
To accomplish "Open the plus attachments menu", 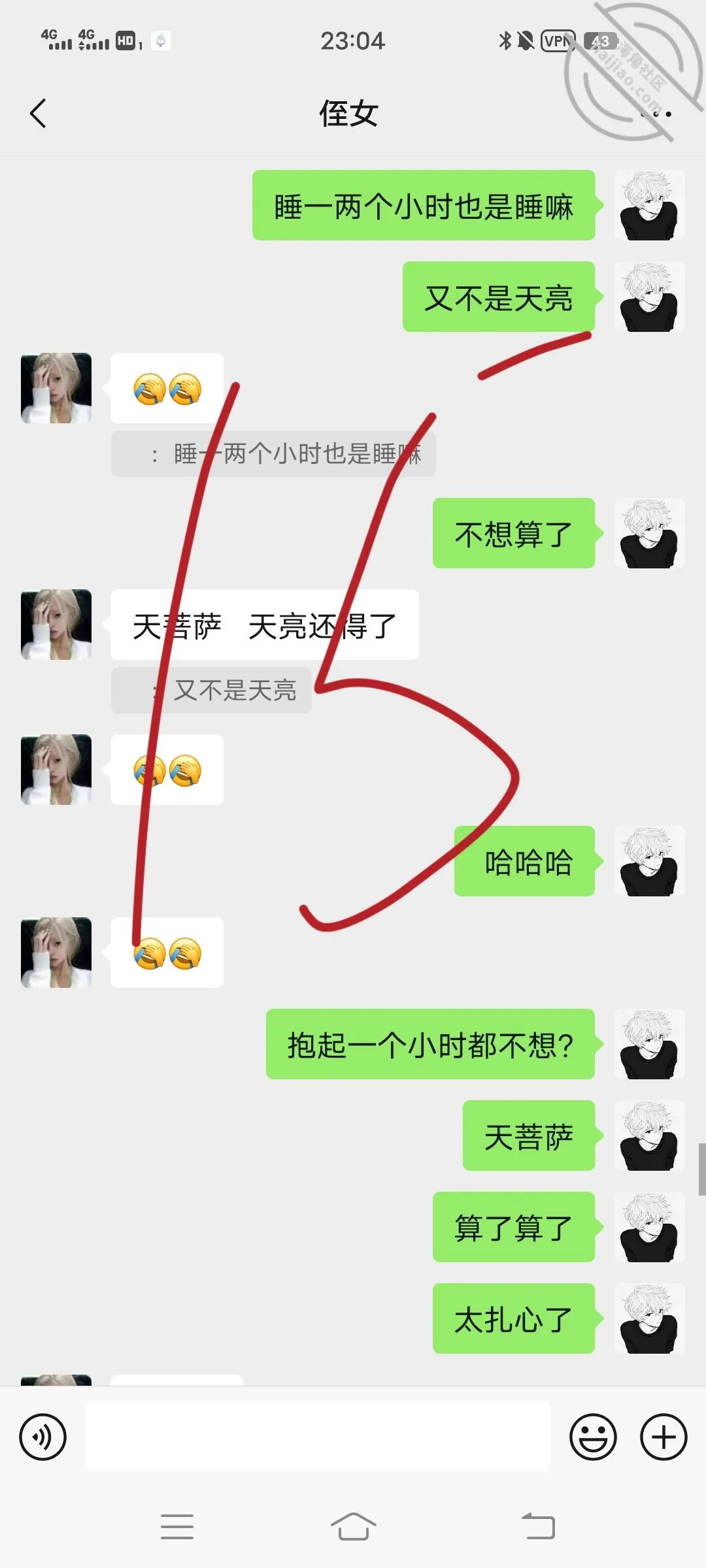I will [x=664, y=1437].
